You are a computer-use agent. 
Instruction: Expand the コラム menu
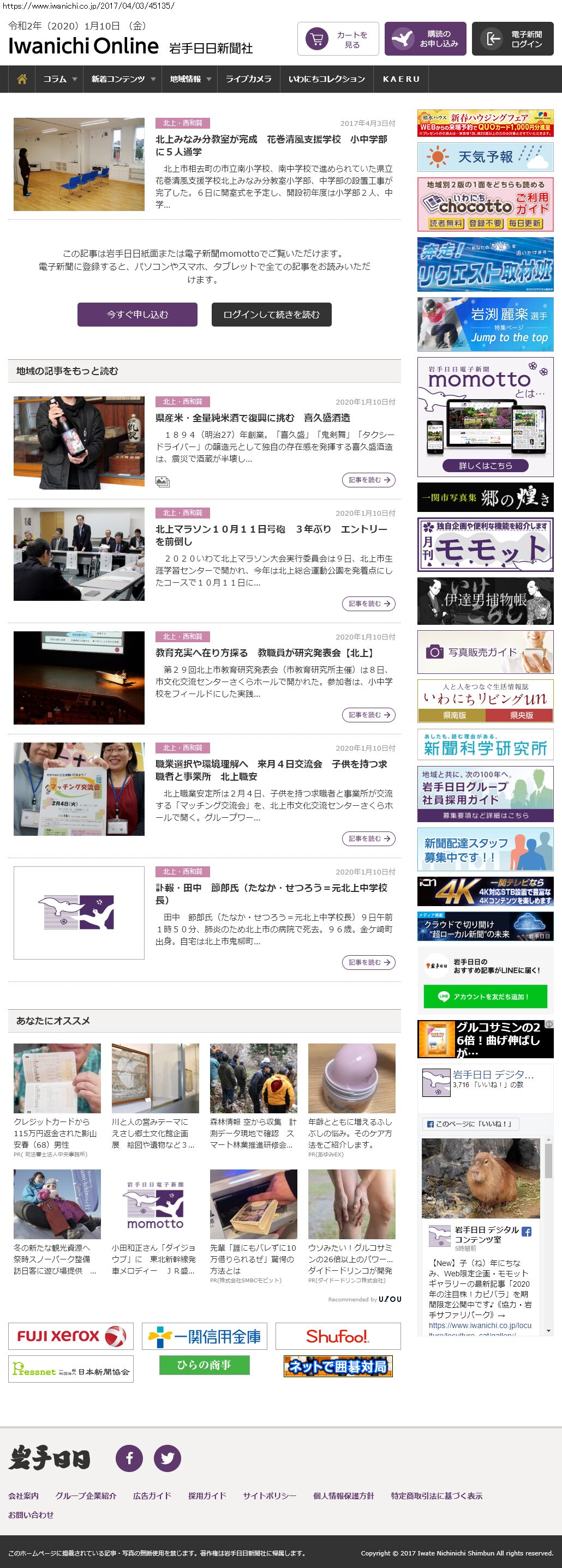[59, 79]
